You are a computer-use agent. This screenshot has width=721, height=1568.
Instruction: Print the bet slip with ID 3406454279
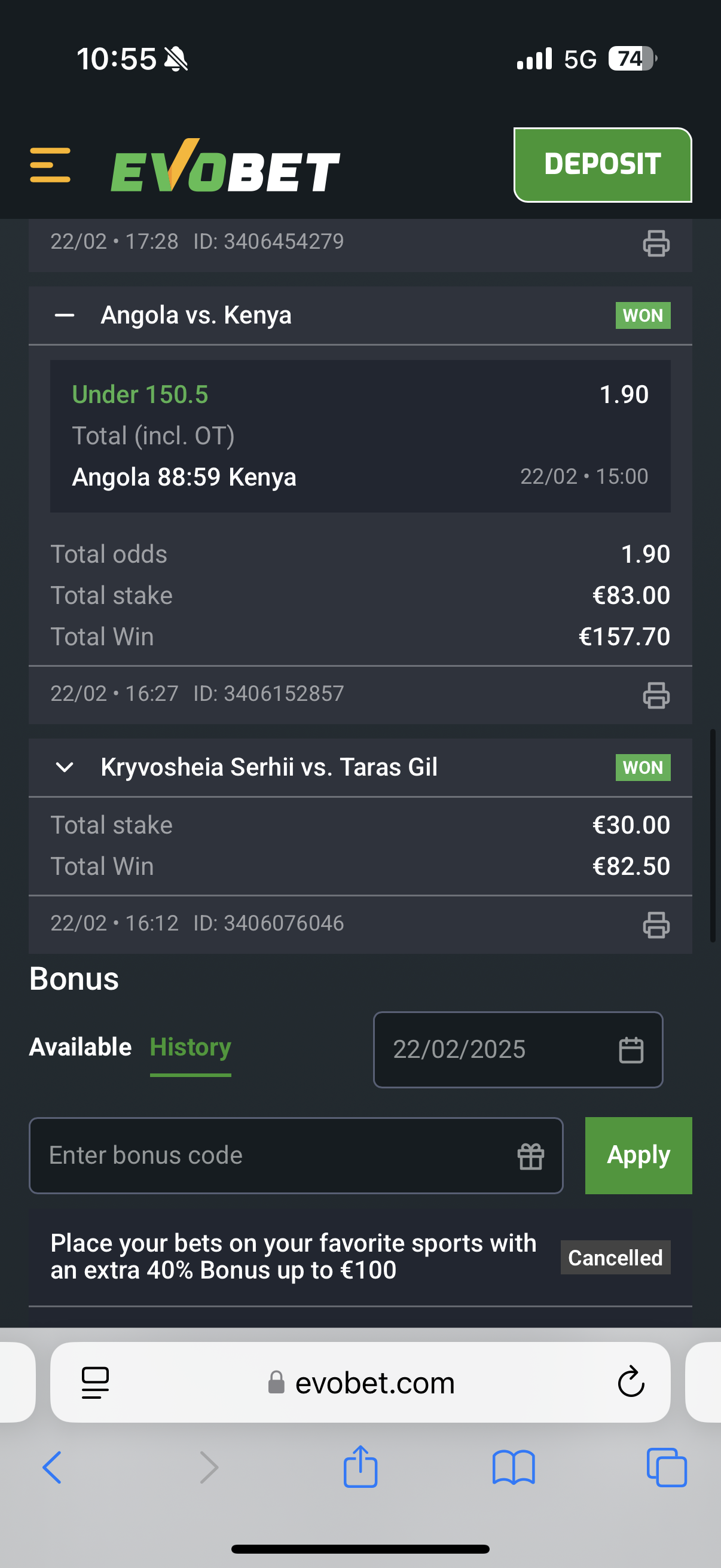click(656, 243)
